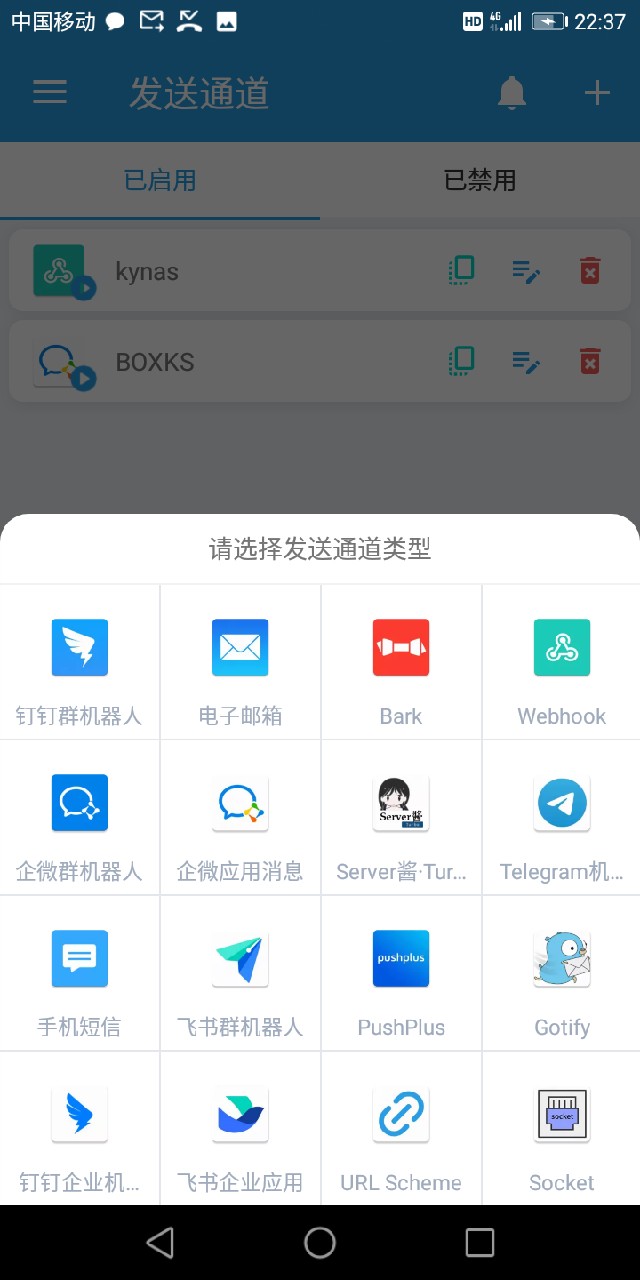The image size is (640, 1280).
Task: Select 企微应用消息 option
Action: tap(240, 817)
